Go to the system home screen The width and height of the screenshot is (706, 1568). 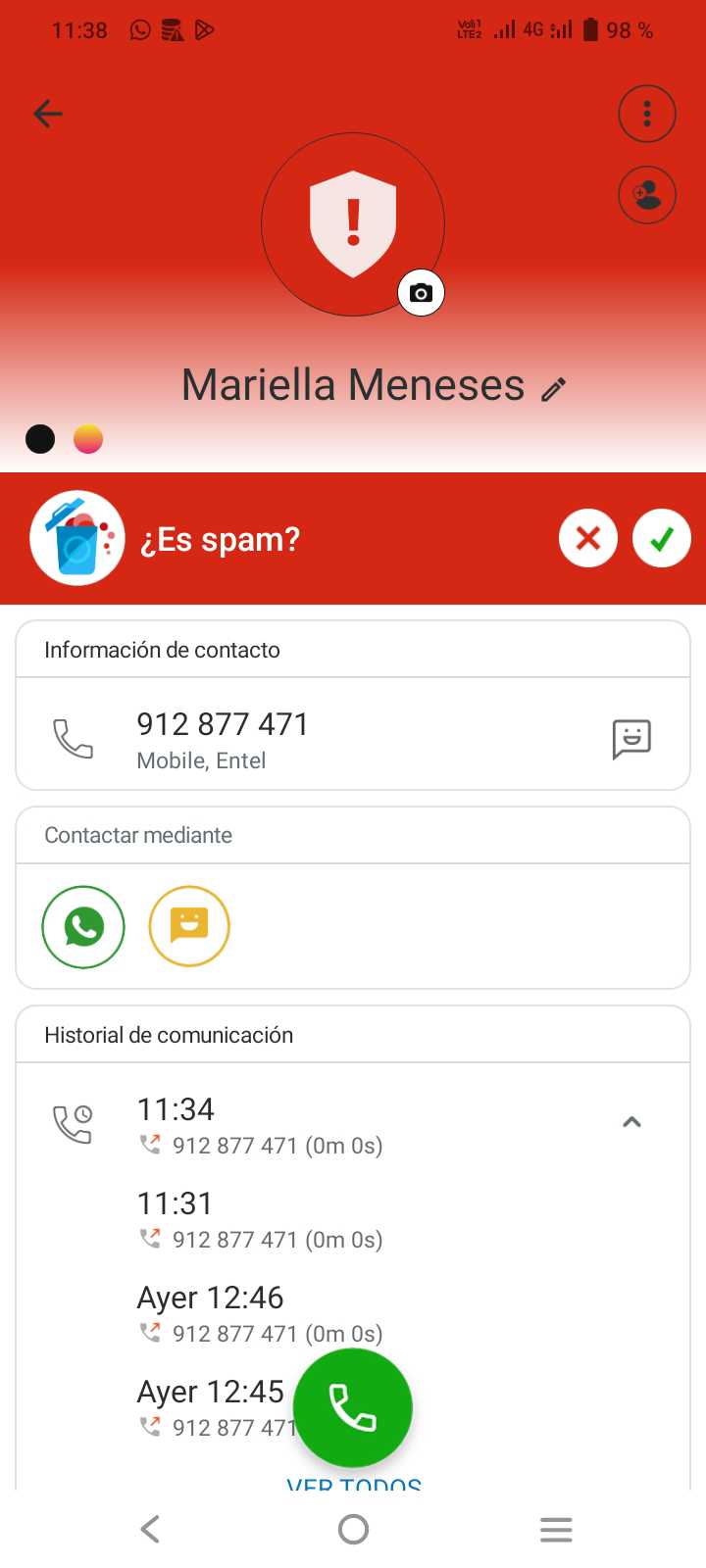[353, 1529]
